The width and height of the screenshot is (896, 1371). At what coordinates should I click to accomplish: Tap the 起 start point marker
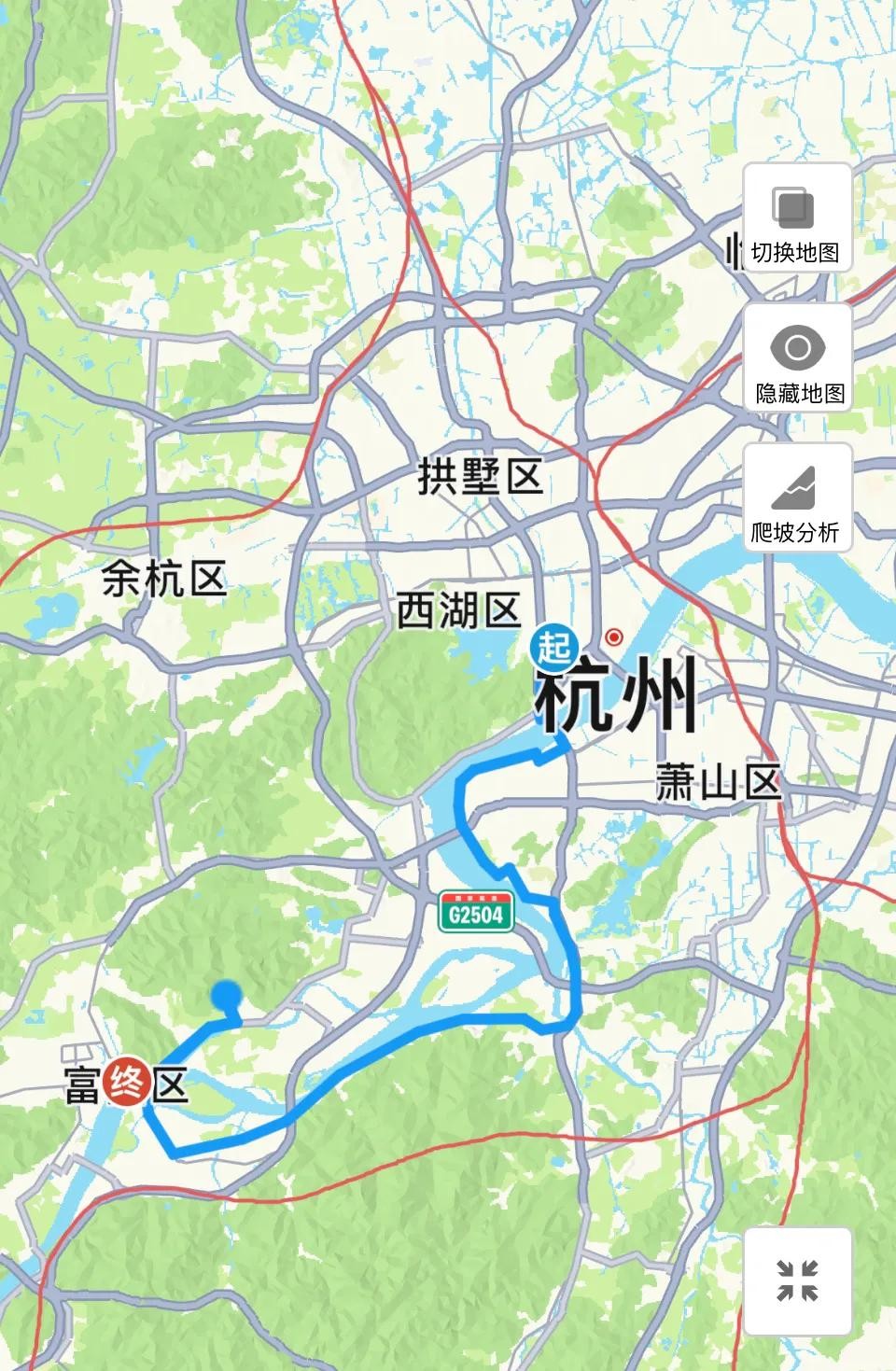pyautogui.click(x=553, y=648)
